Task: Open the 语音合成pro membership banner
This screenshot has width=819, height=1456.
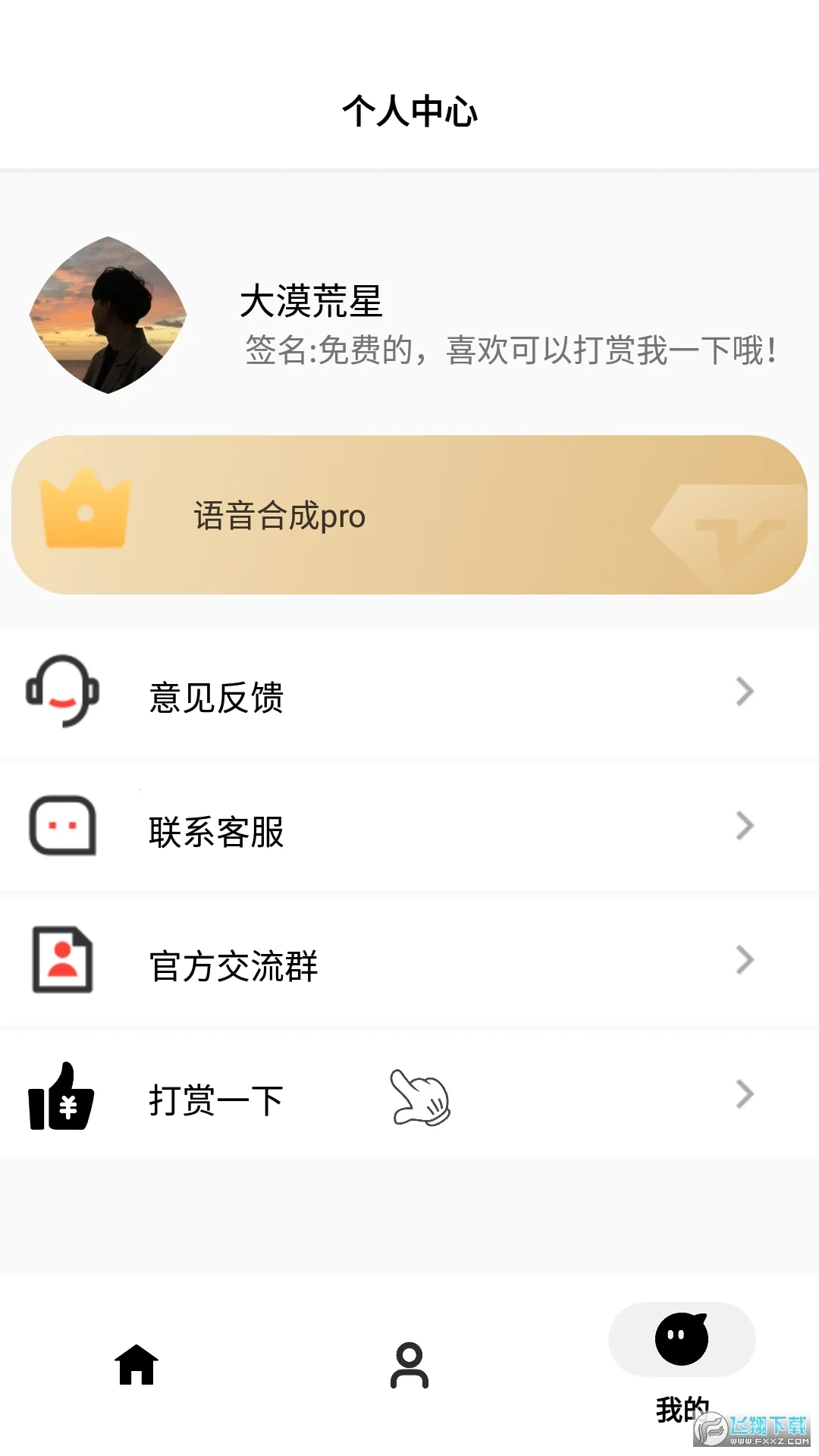Action: 409,515
